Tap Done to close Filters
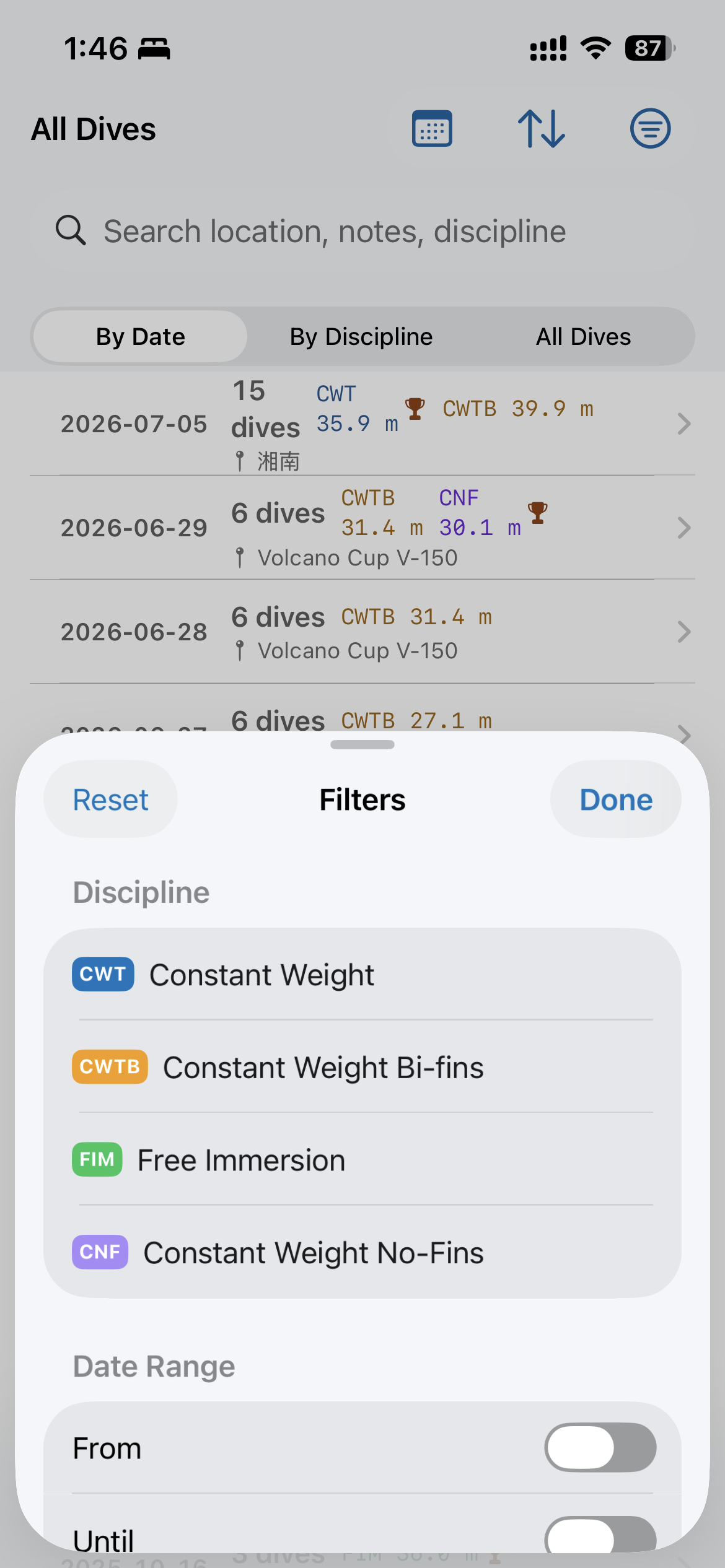 (616, 799)
